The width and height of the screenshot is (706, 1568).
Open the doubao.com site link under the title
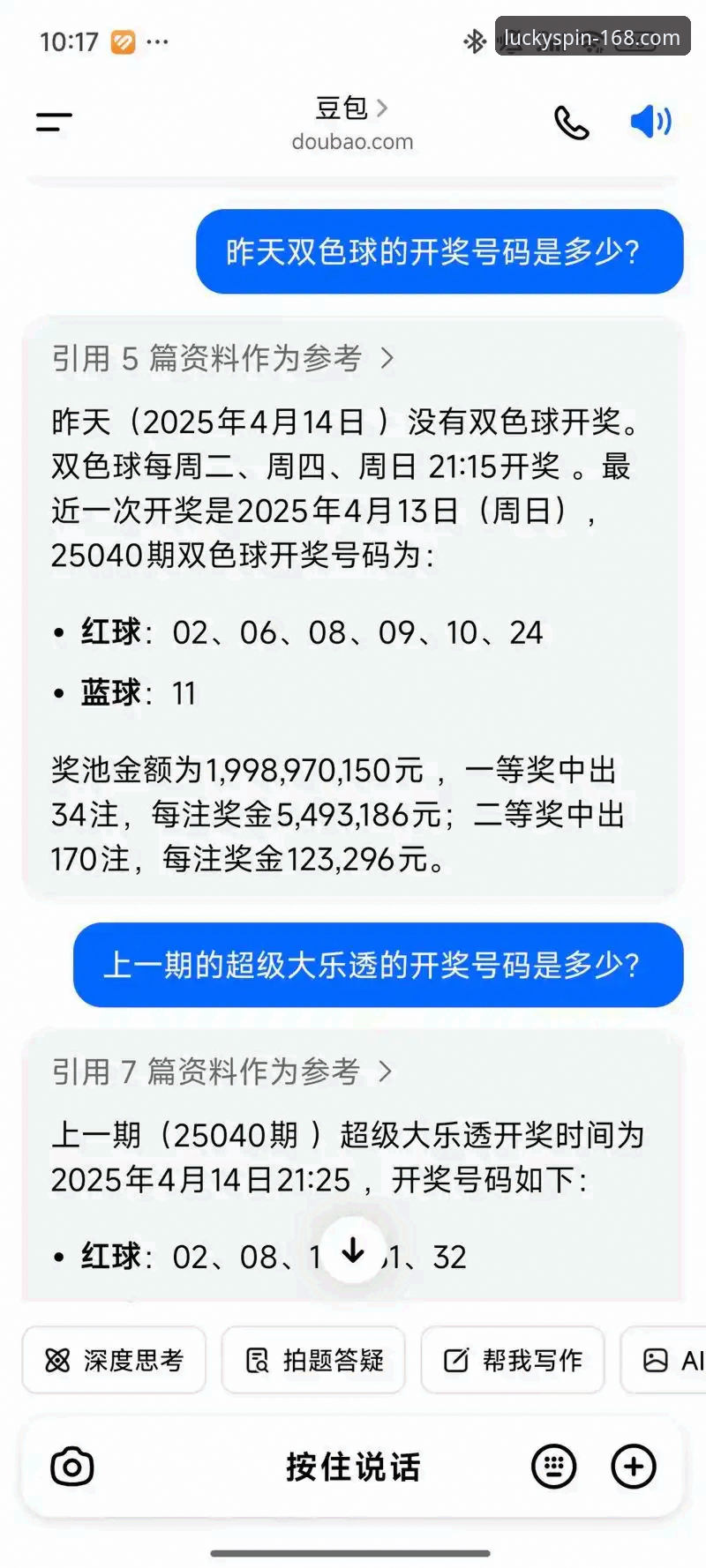coord(352,141)
